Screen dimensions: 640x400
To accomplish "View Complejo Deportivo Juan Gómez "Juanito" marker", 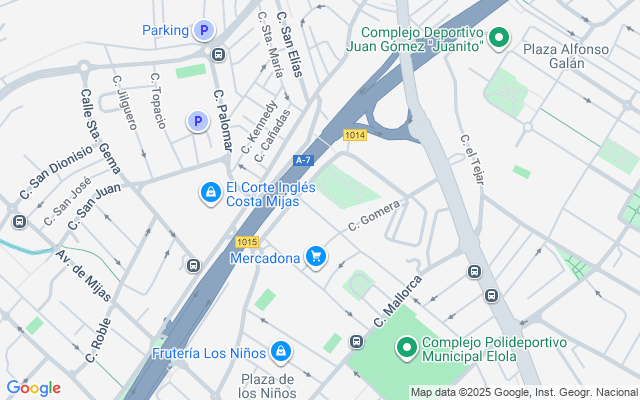I will point(500,38).
